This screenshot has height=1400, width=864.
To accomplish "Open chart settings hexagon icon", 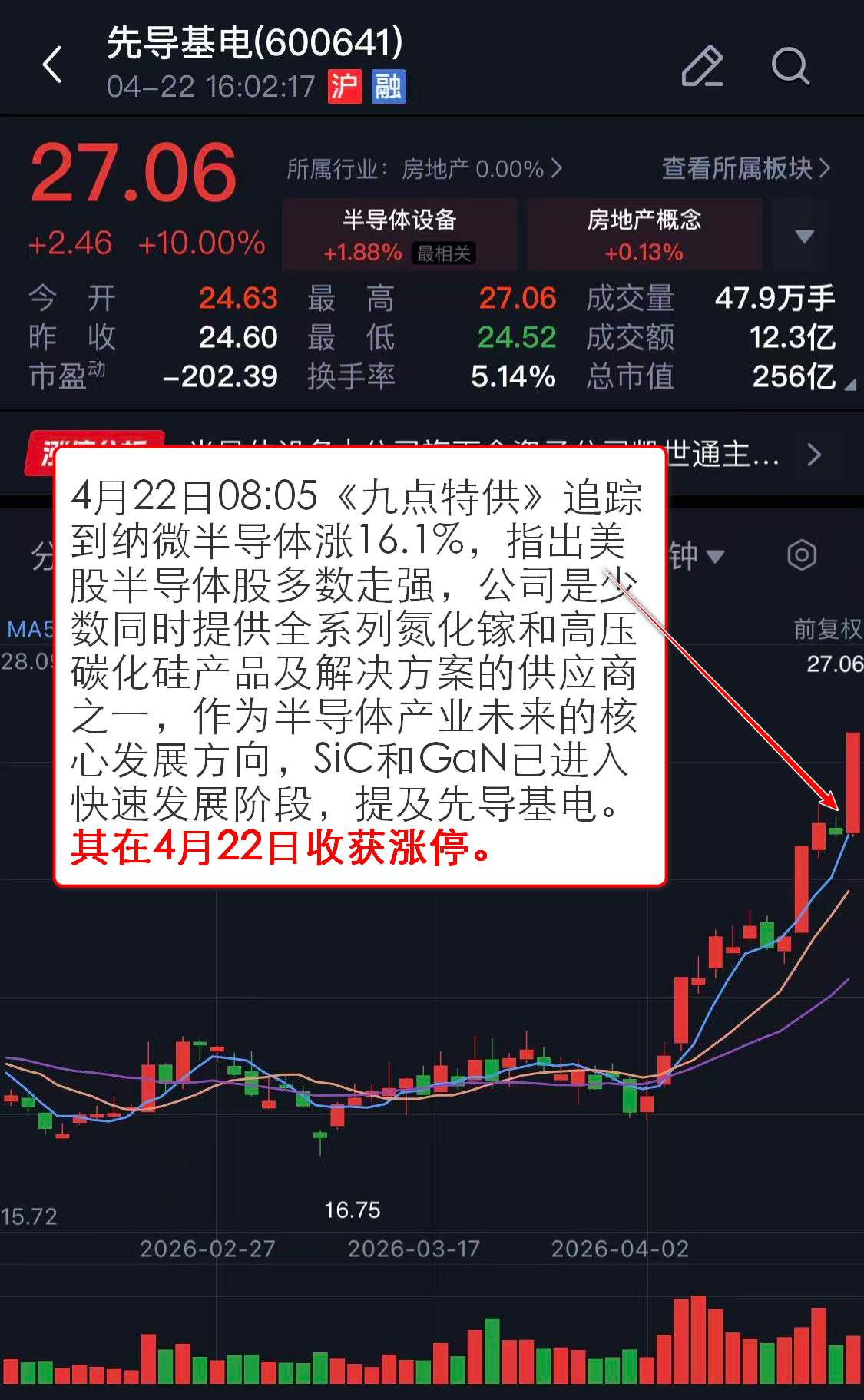I will [x=801, y=554].
